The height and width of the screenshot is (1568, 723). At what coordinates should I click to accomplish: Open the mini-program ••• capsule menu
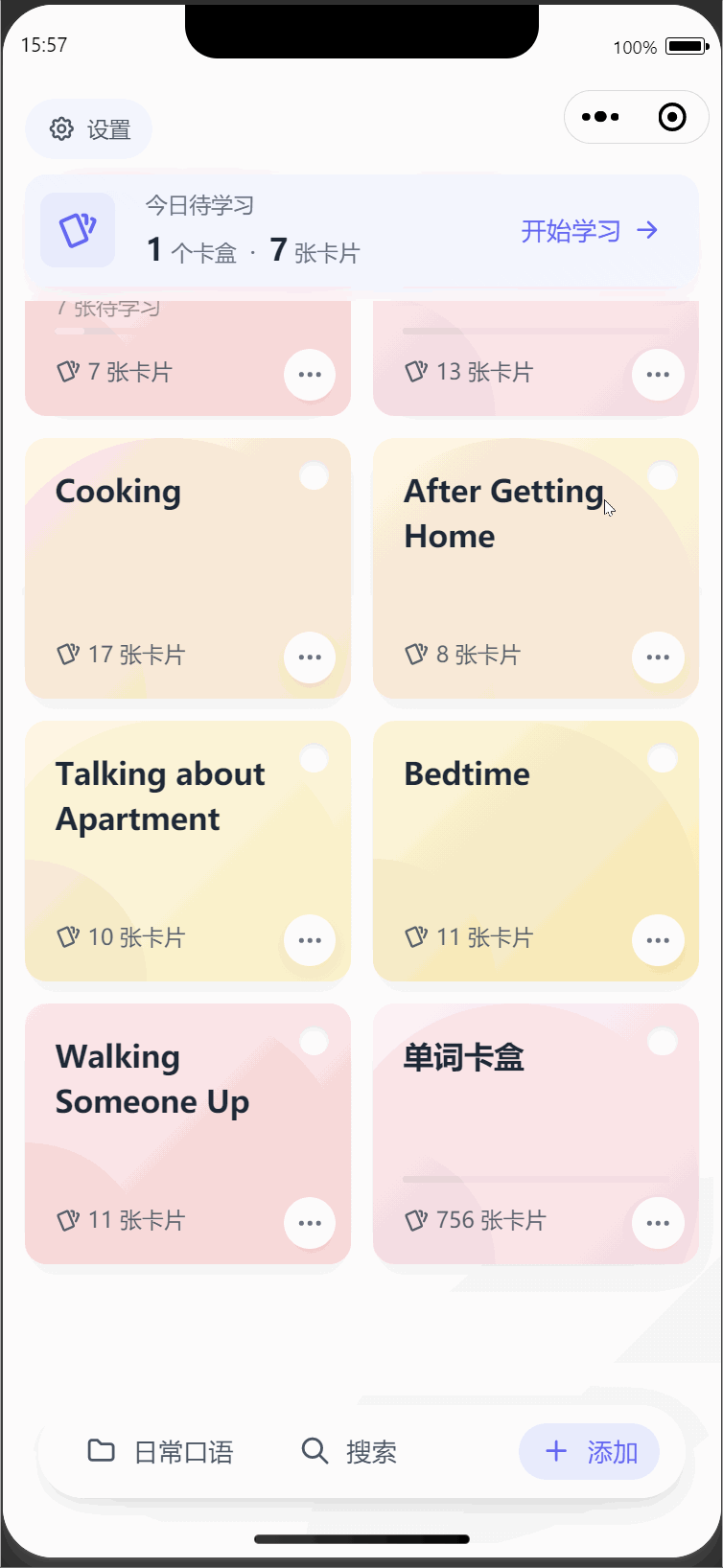pyautogui.click(x=601, y=116)
